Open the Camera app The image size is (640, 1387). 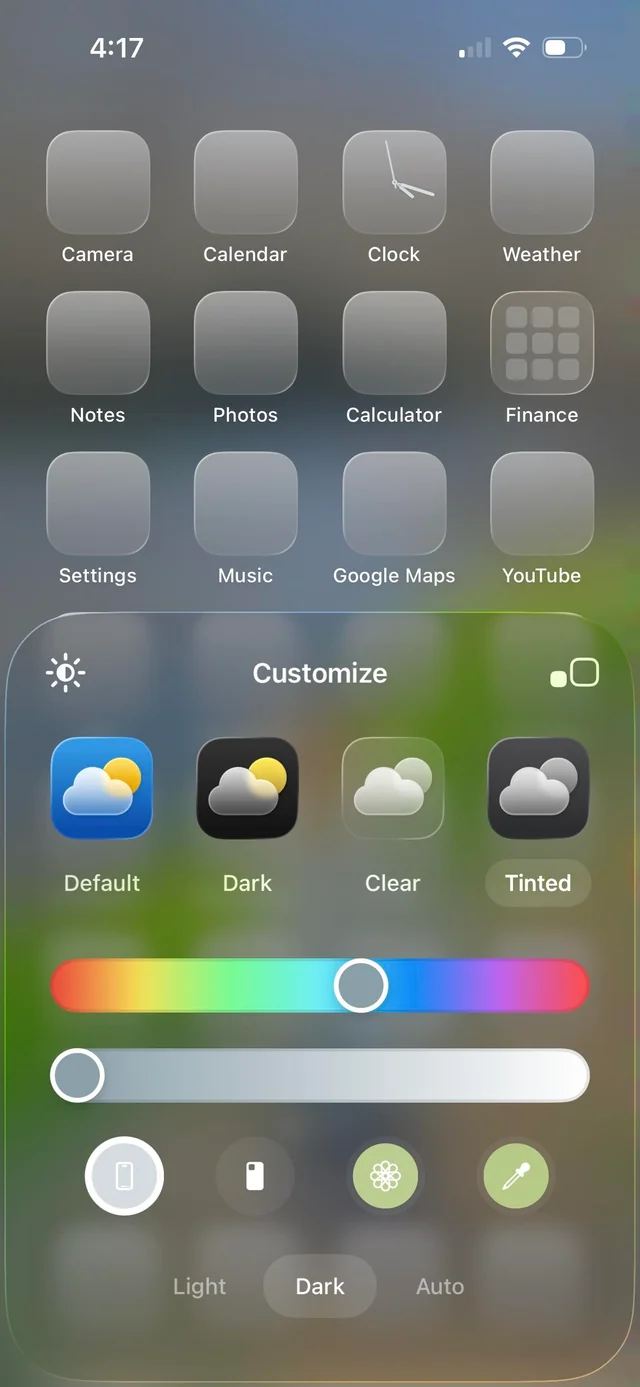point(98,182)
